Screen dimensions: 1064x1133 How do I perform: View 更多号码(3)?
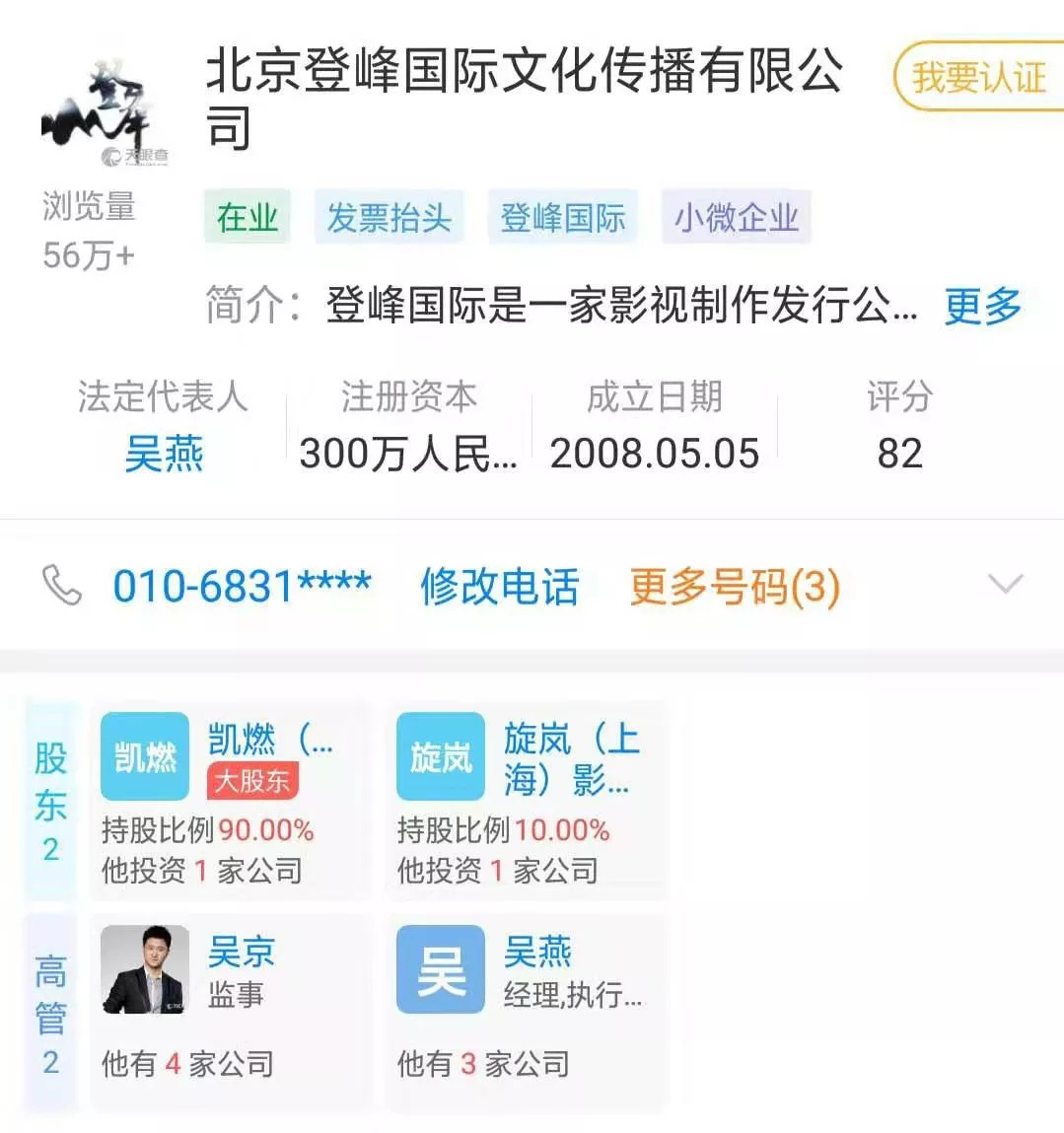pyautogui.click(x=735, y=587)
